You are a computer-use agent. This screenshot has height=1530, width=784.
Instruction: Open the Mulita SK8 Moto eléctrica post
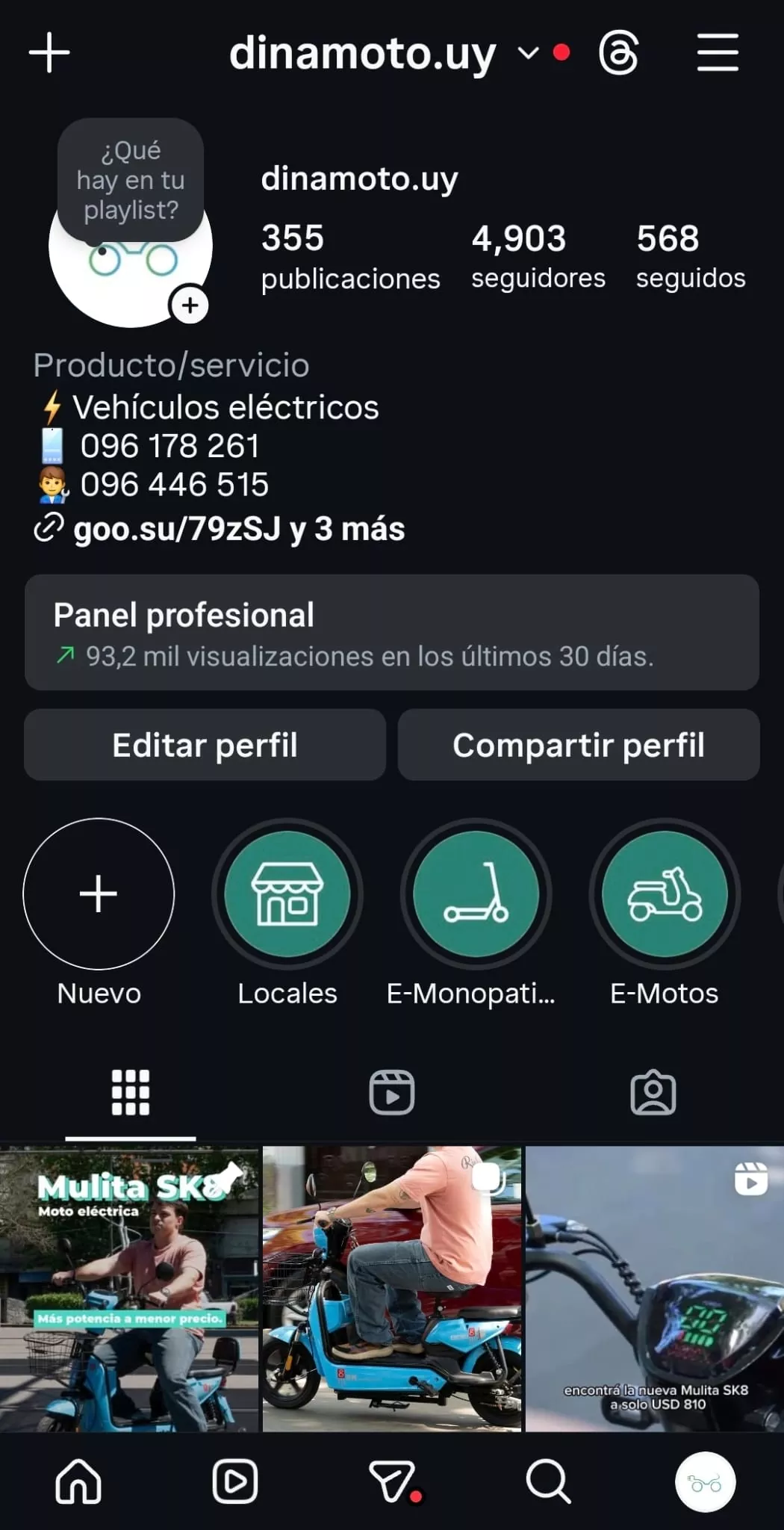pyautogui.click(x=130, y=1289)
